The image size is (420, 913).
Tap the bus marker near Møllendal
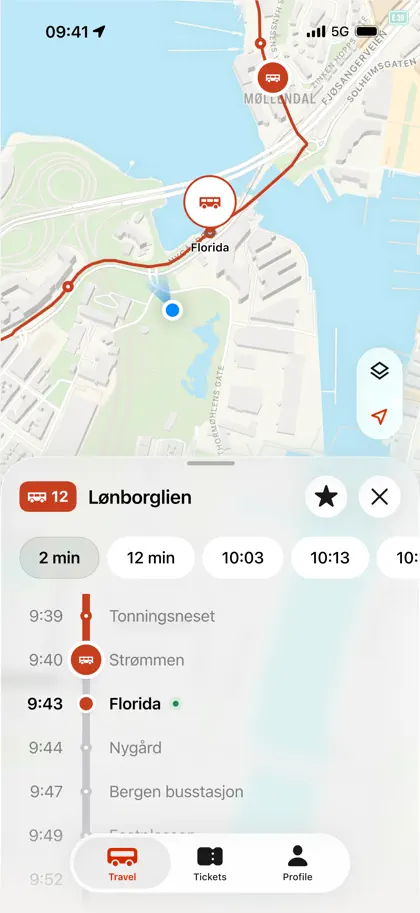(x=273, y=77)
